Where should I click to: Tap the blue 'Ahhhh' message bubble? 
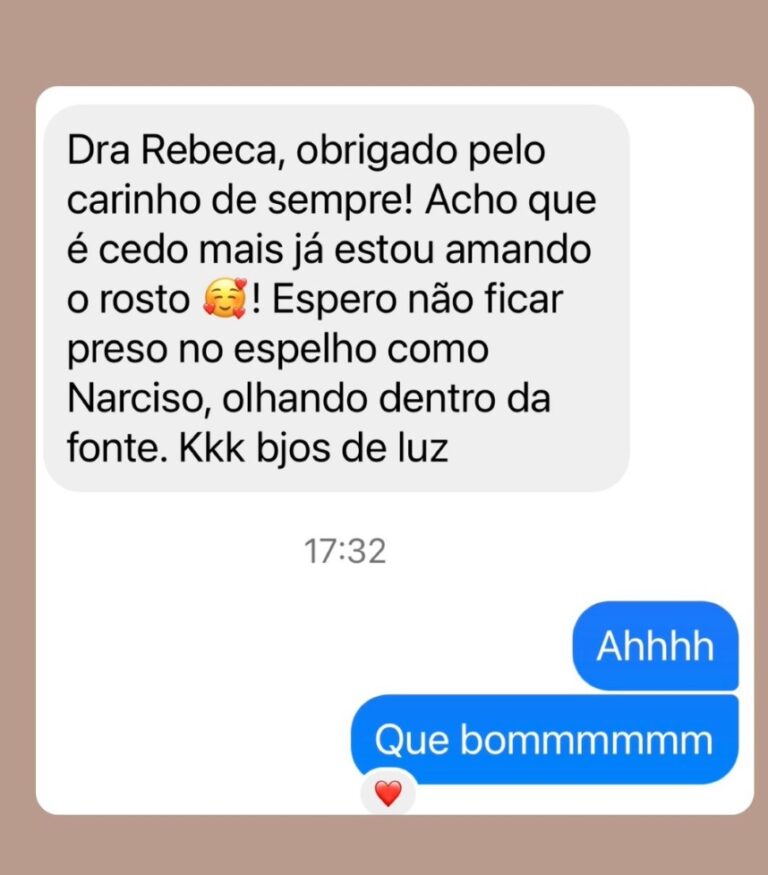click(654, 646)
